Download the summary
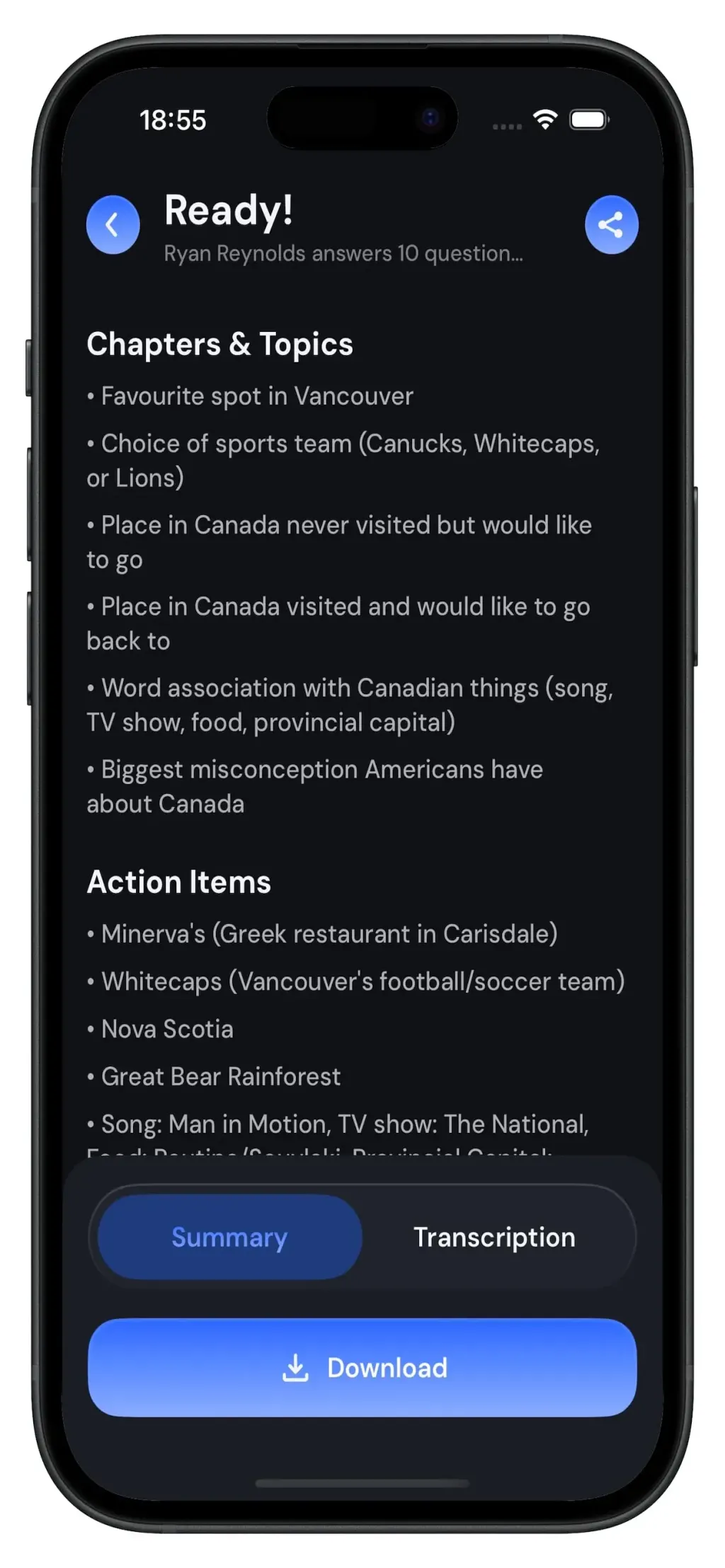725x1568 pixels. click(x=362, y=1367)
